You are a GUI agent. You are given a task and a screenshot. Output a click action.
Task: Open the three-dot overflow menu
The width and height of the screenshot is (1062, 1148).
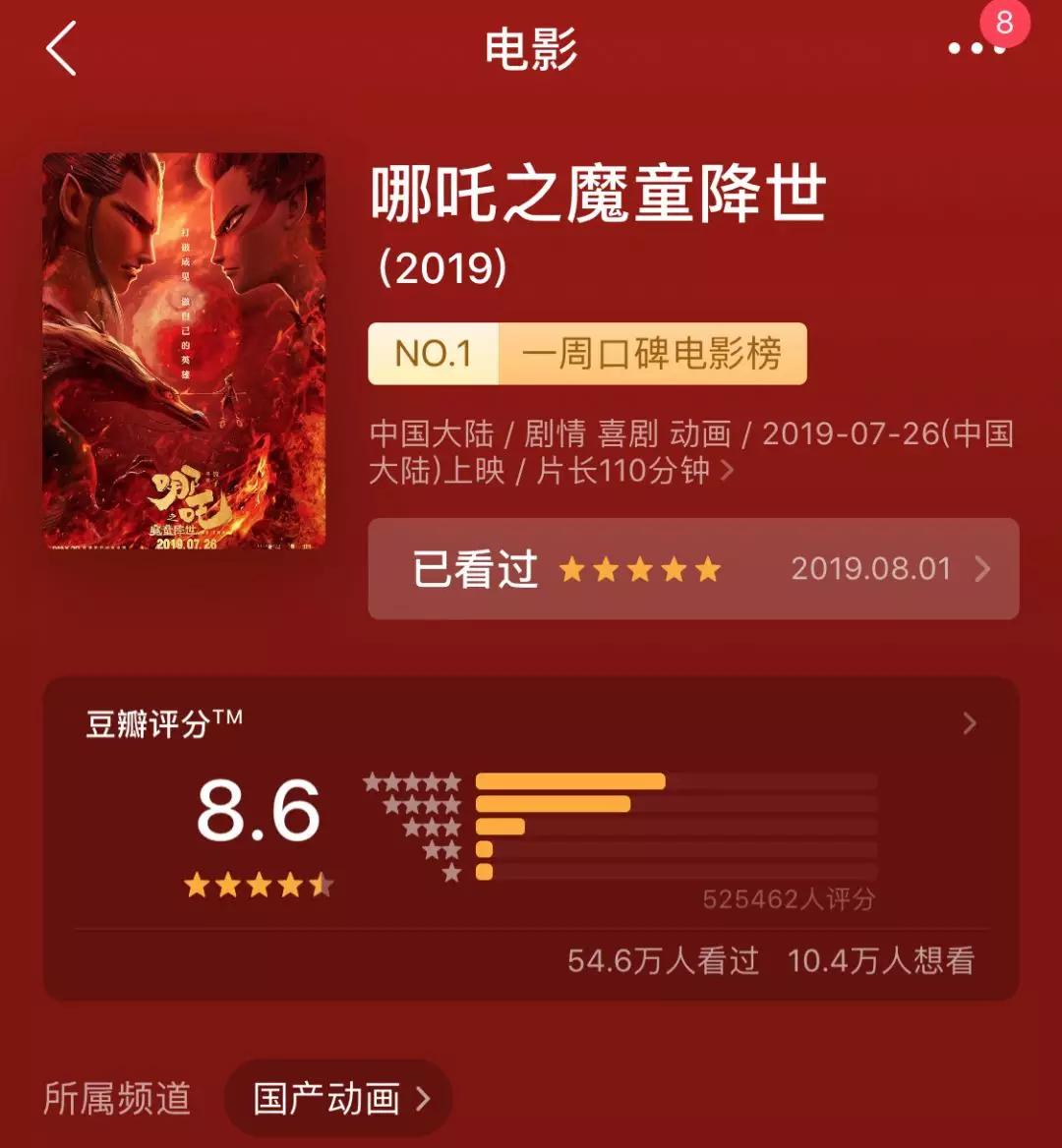pyautogui.click(x=975, y=48)
